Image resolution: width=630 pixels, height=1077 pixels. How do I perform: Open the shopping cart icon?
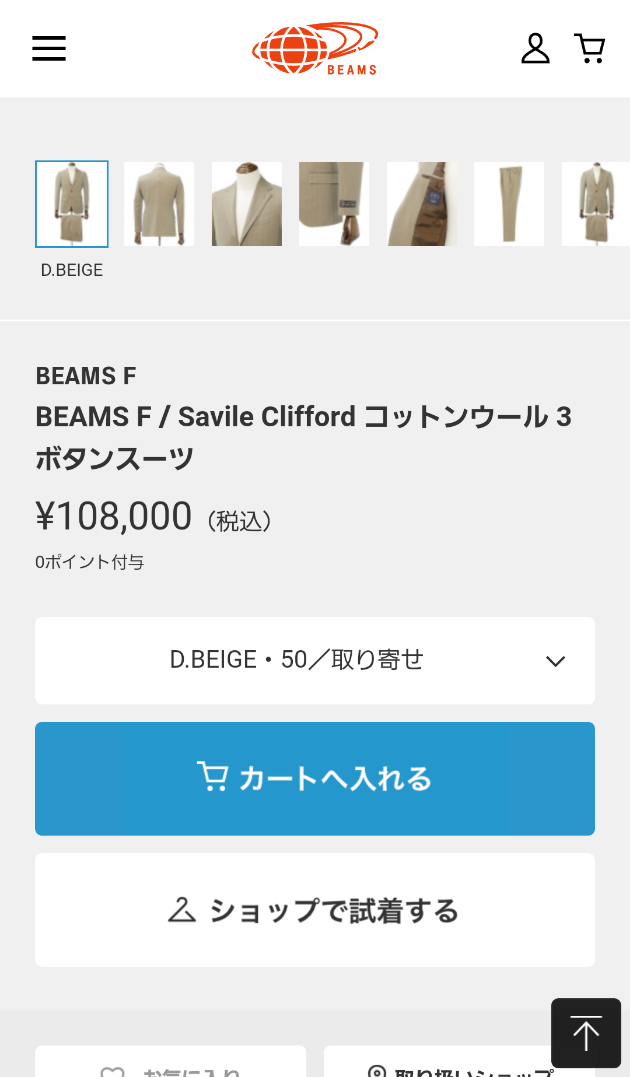tap(589, 49)
